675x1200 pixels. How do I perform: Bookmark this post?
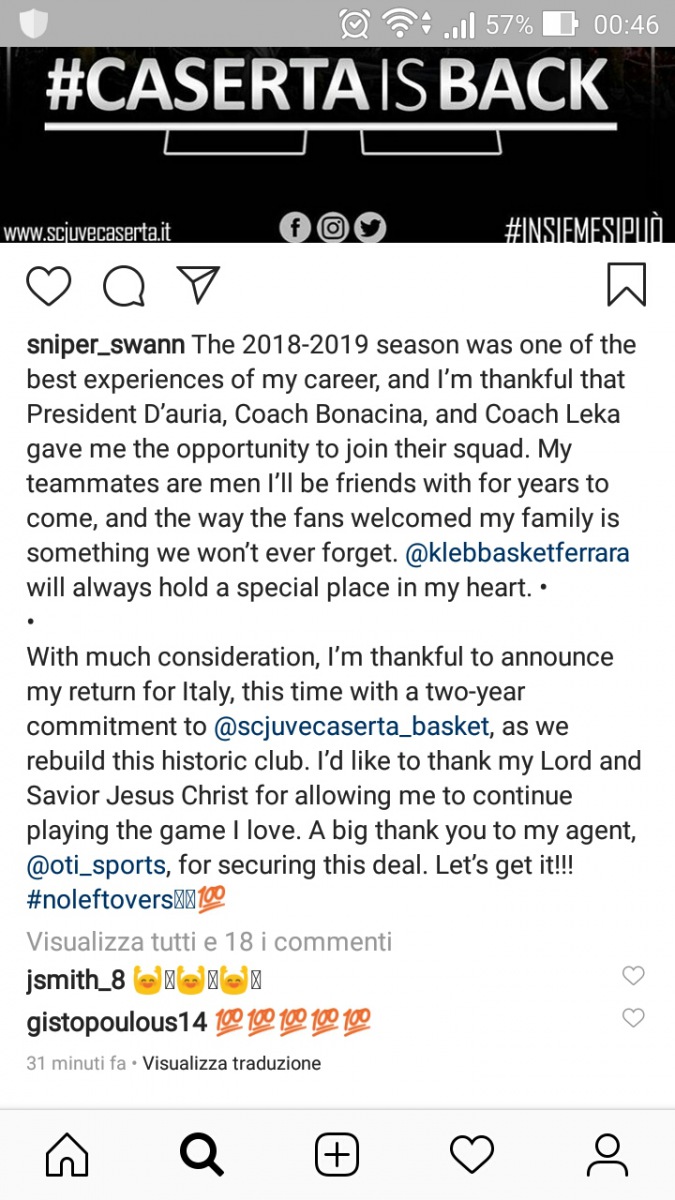[626, 285]
